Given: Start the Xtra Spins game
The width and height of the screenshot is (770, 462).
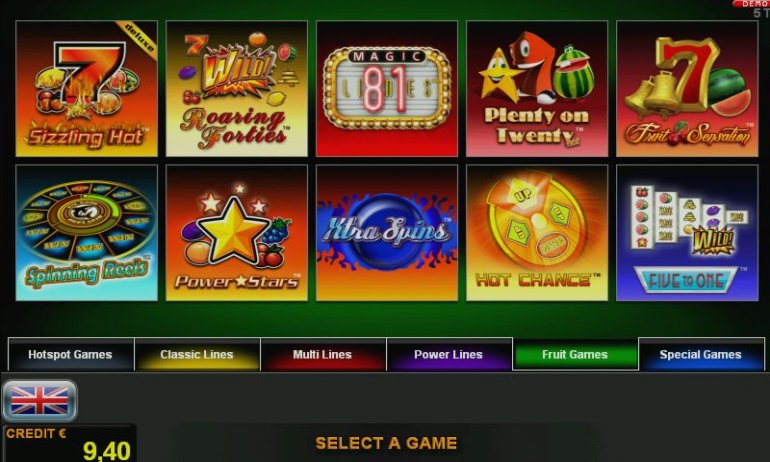Looking at the screenshot, I should click(x=386, y=232).
